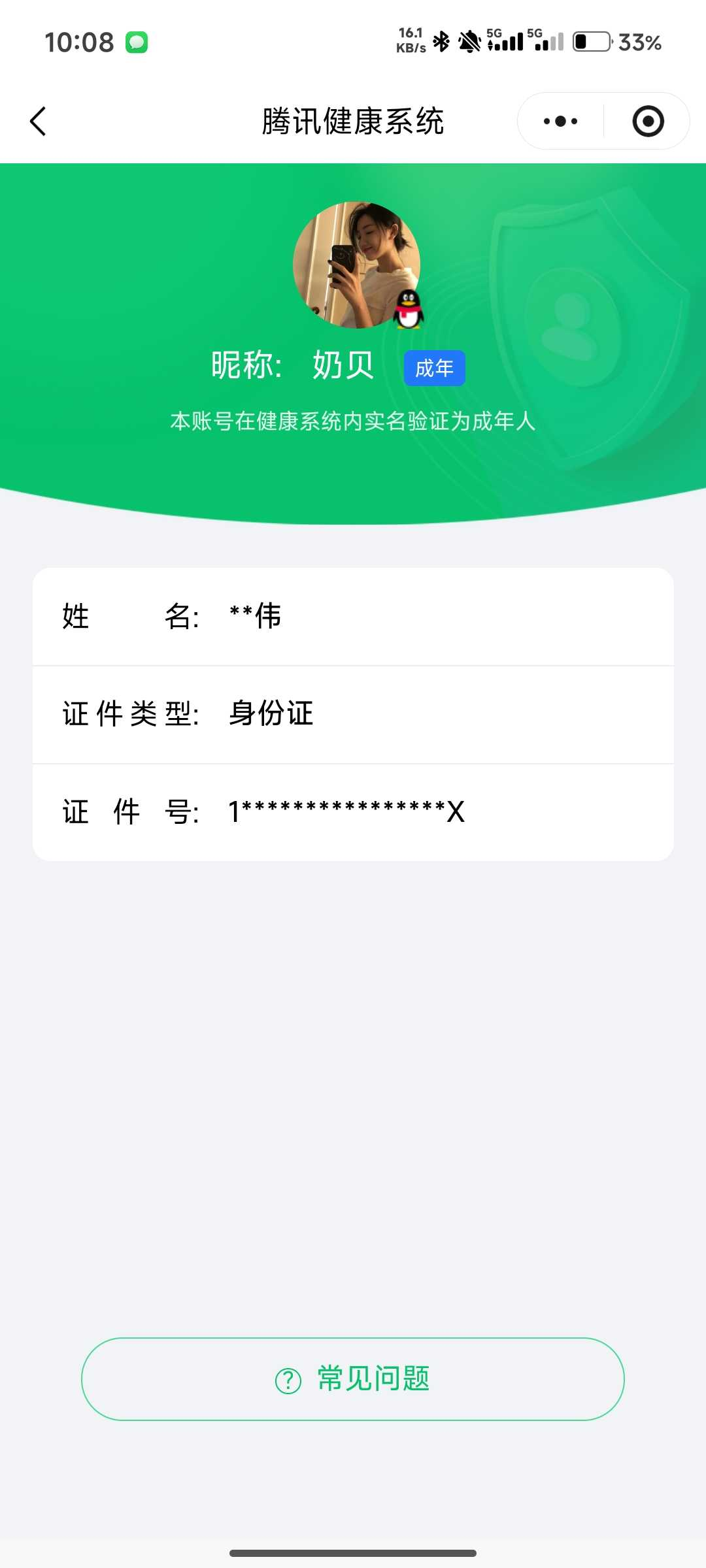Tap the nickname 奶贝 text
The width and height of the screenshot is (706, 1568).
pos(343,366)
